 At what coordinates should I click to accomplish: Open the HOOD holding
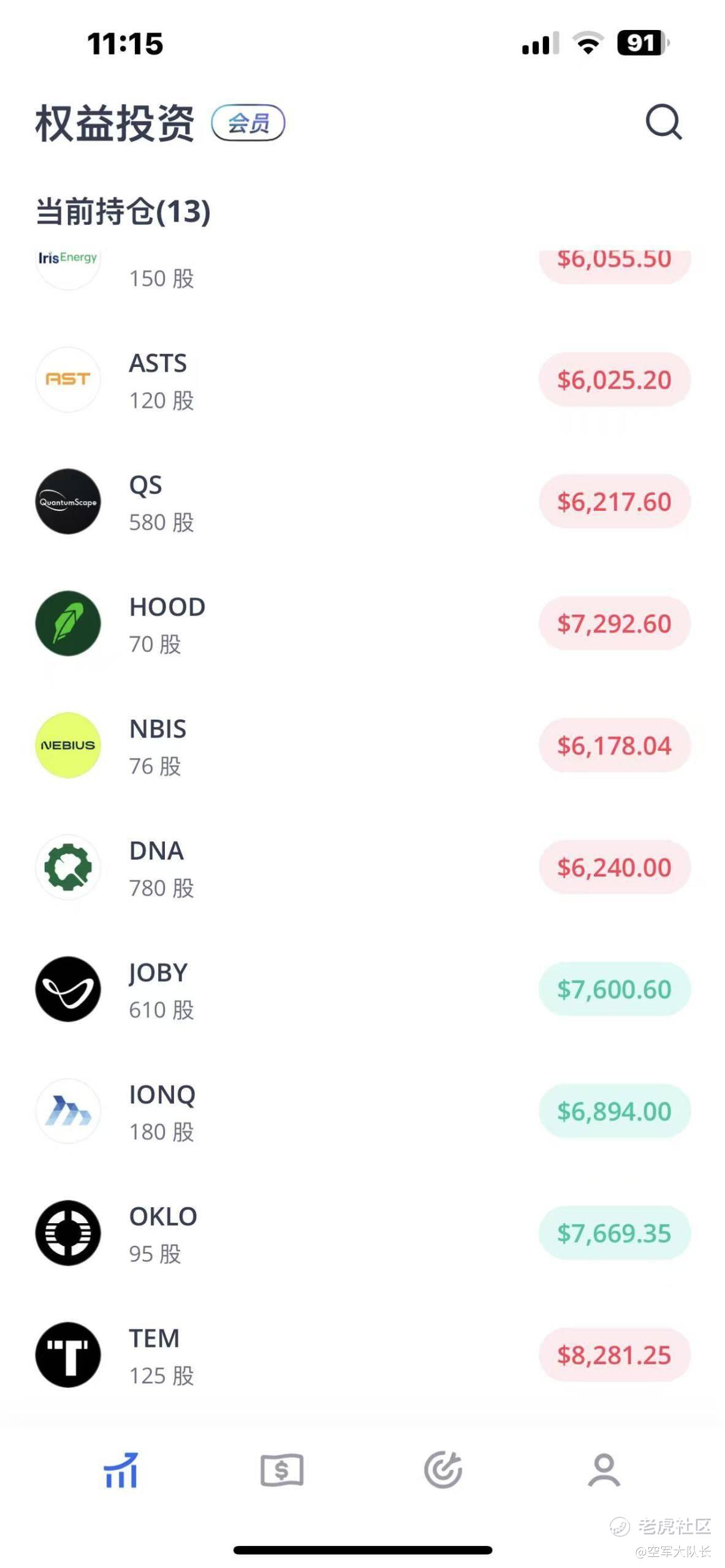click(362, 624)
